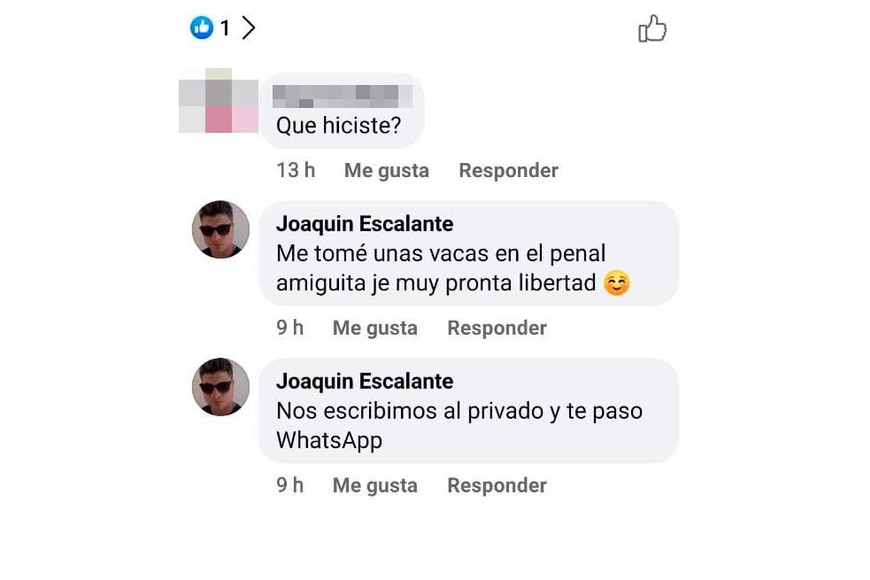Like the "Nos escribimos al privado" comment

pyautogui.click(x=375, y=485)
